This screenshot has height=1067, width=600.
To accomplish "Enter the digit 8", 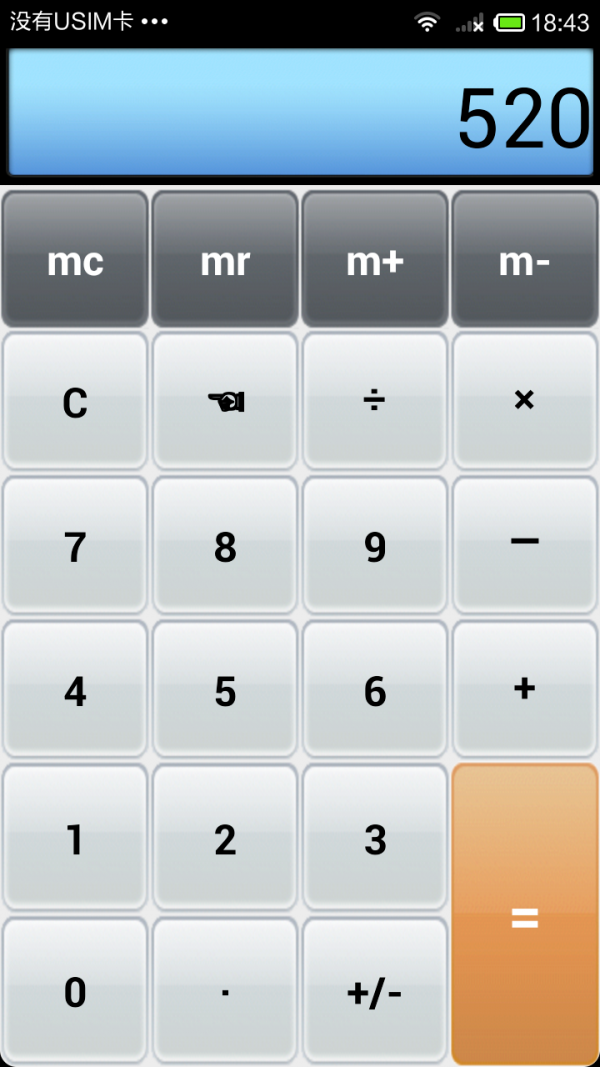I will pyautogui.click(x=225, y=545).
